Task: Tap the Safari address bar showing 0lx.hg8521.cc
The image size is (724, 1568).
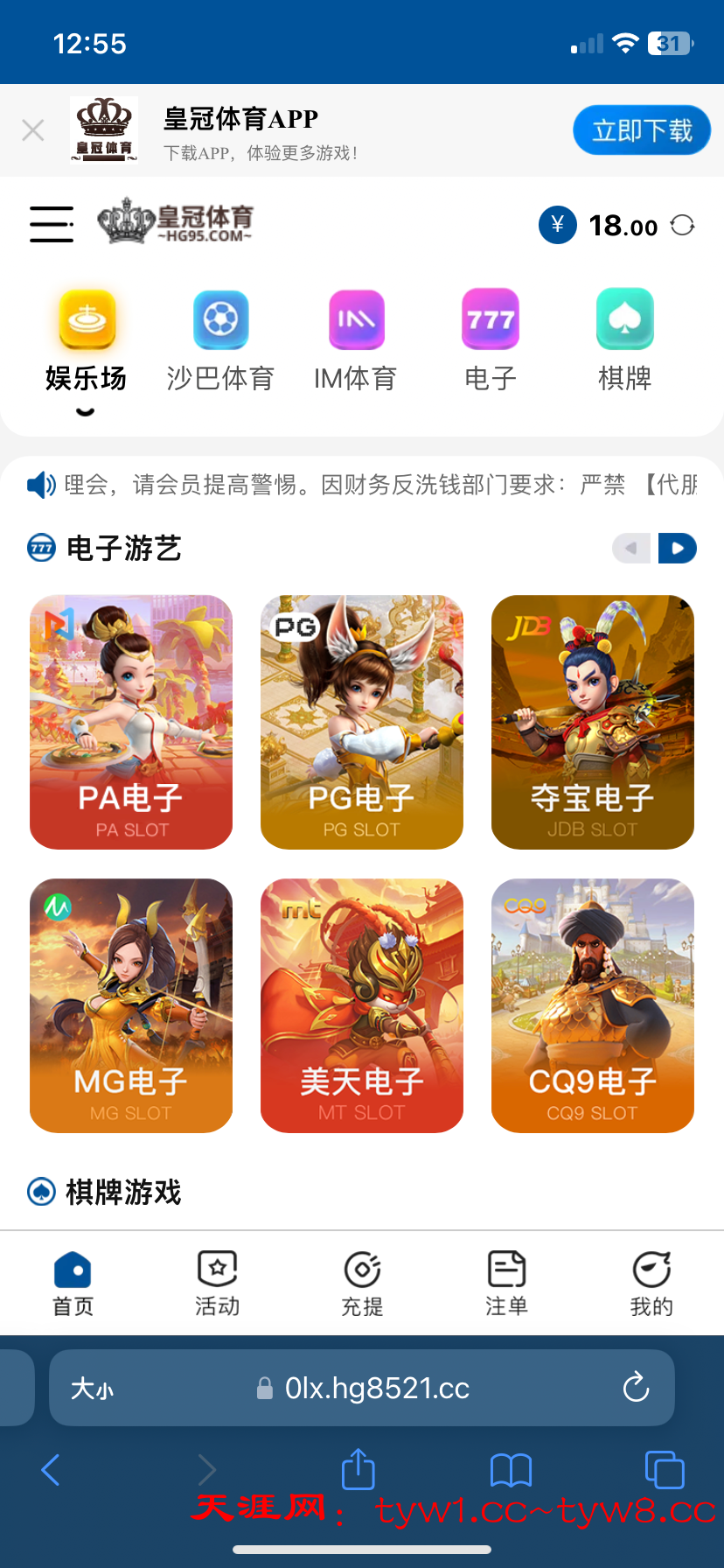Action: tap(362, 1387)
